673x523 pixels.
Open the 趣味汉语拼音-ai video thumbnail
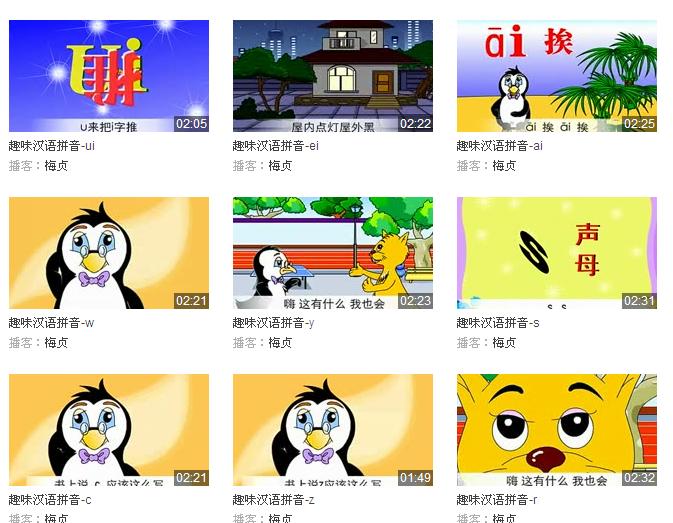coord(556,76)
